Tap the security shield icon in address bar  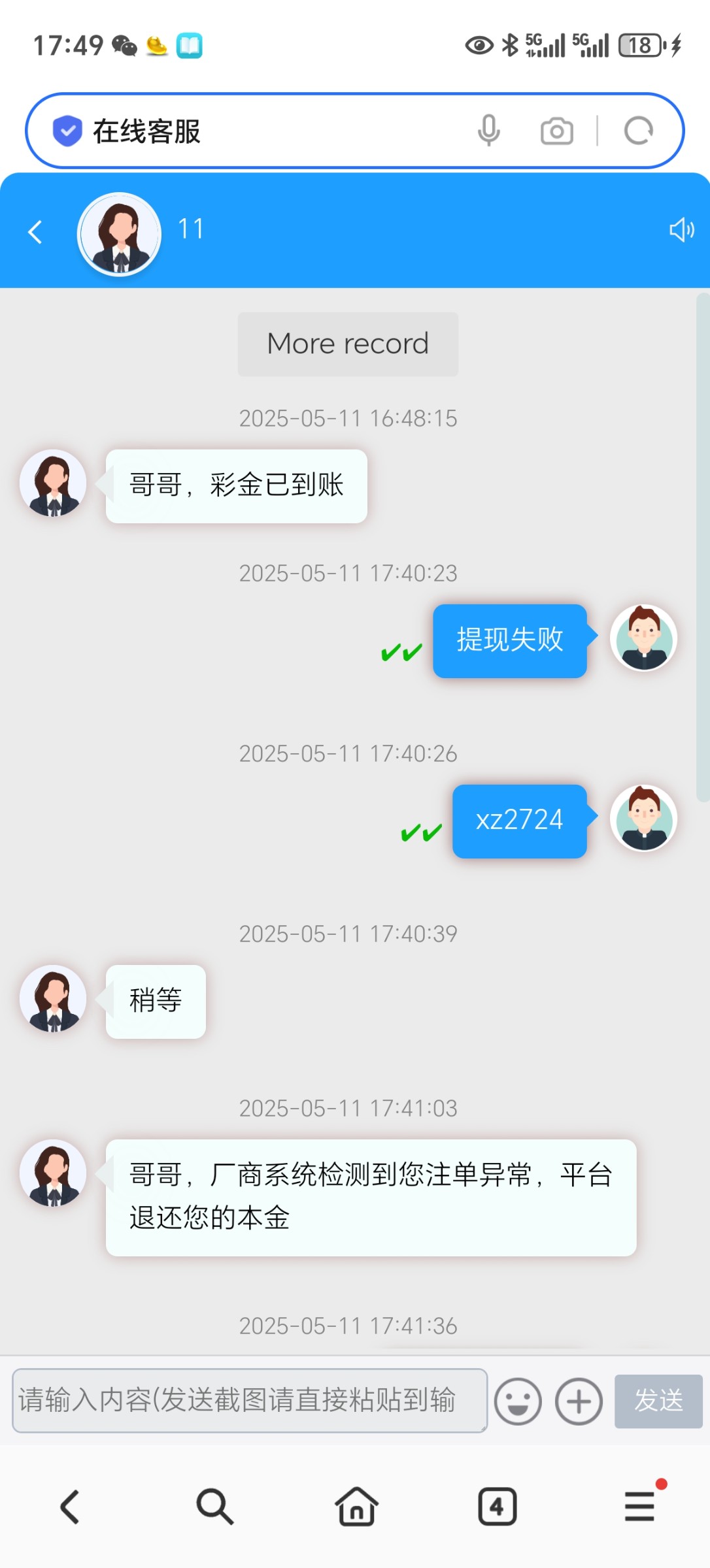67,130
